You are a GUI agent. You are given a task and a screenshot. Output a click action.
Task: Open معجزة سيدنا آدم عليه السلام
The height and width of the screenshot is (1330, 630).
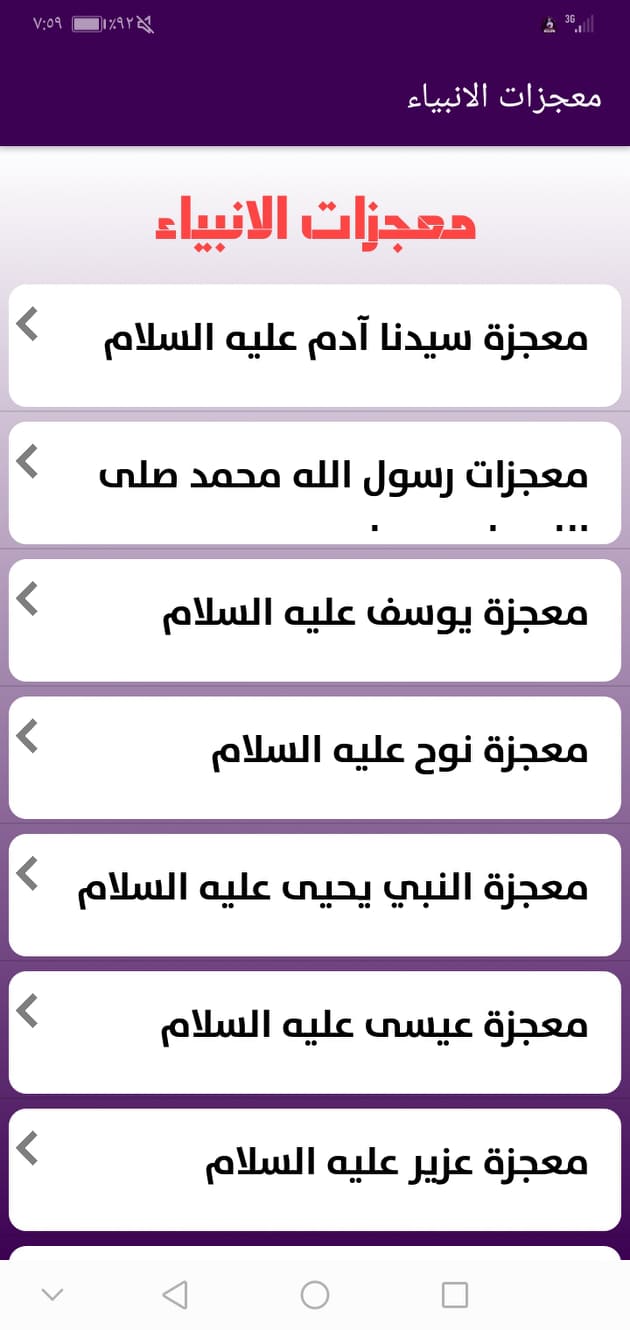[315, 345]
